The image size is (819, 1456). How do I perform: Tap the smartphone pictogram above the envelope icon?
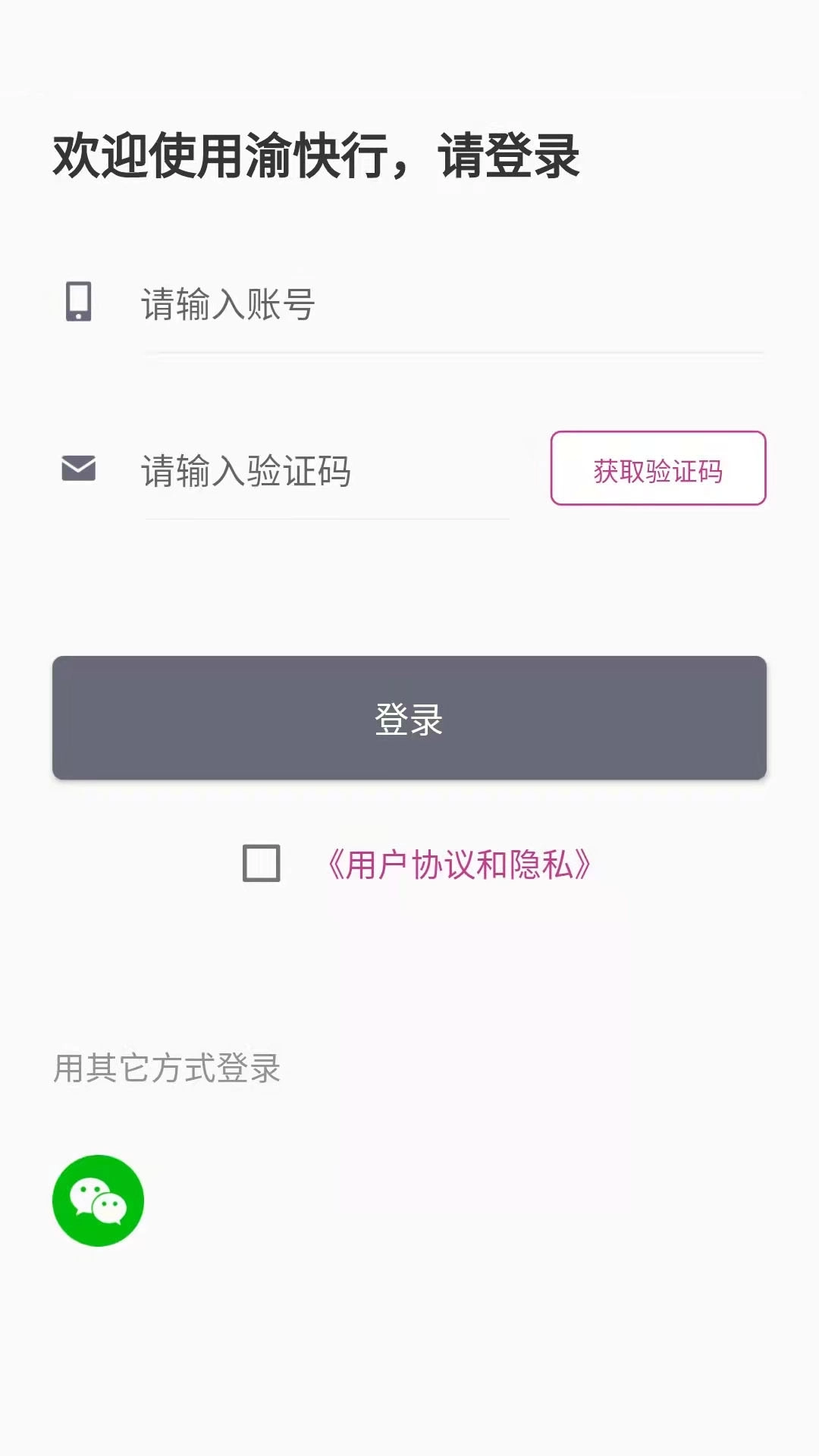tap(79, 303)
